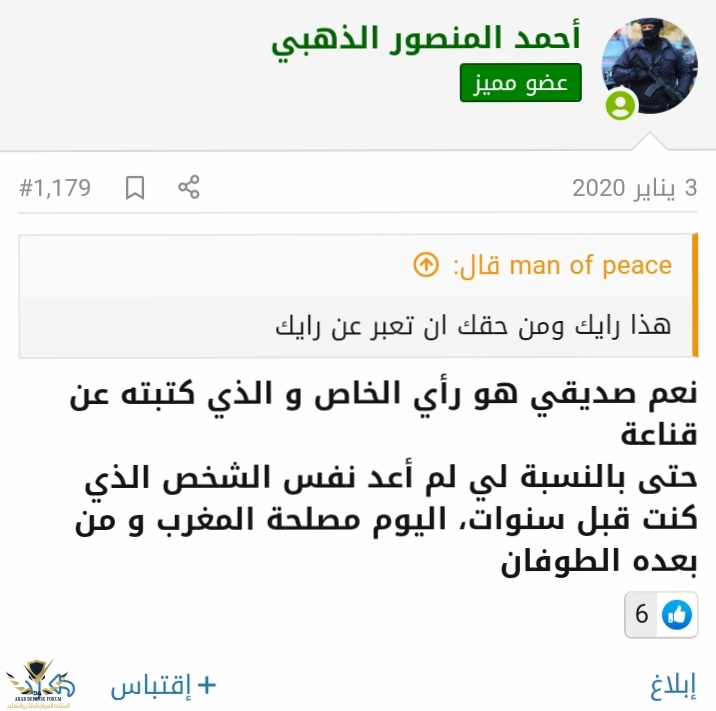View who liked this post
Viewport: 716px width, 711px height.
click(x=660, y=614)
